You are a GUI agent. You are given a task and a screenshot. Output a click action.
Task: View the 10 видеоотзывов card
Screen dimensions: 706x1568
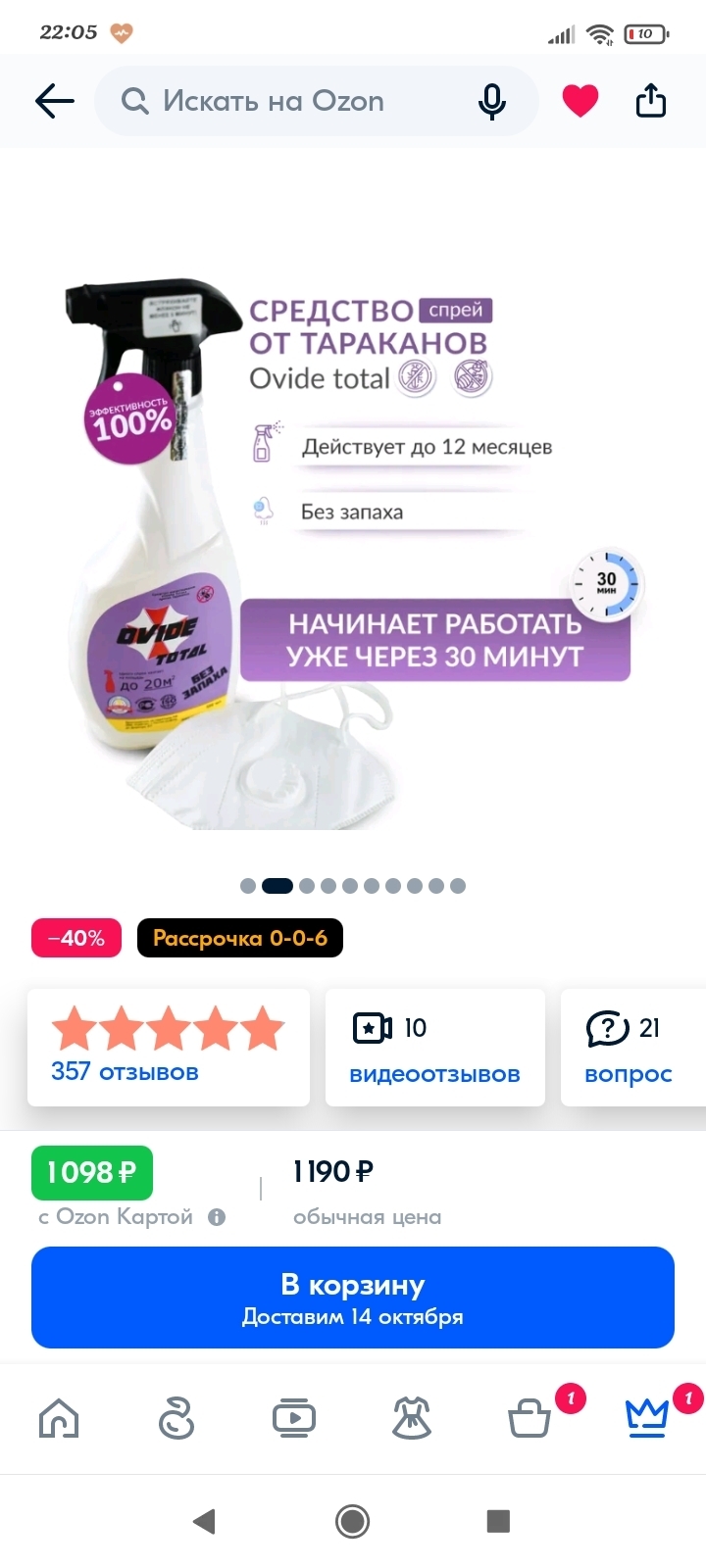(x=434, y=1047)
